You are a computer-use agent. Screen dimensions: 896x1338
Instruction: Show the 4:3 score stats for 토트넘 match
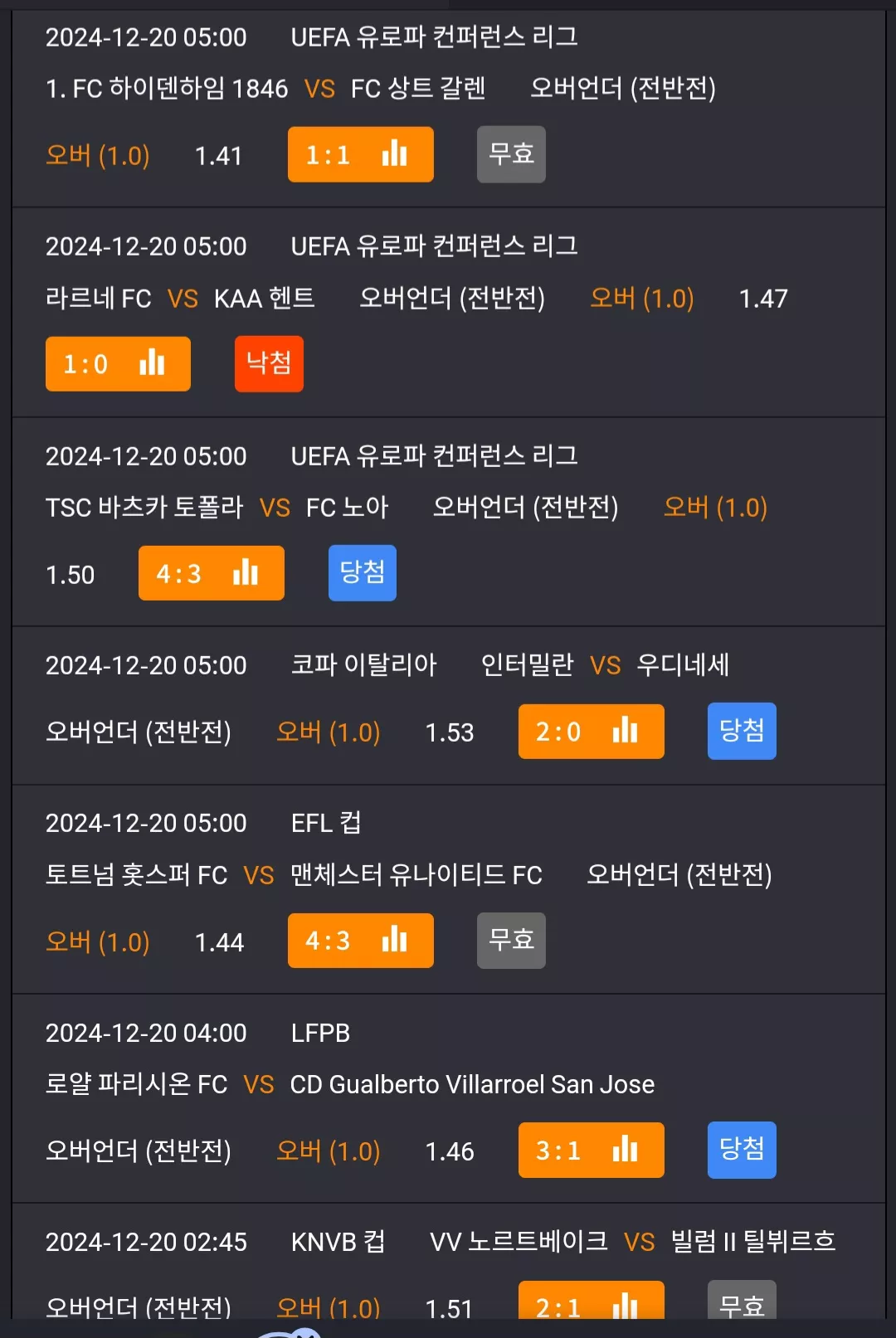[360, 941]
